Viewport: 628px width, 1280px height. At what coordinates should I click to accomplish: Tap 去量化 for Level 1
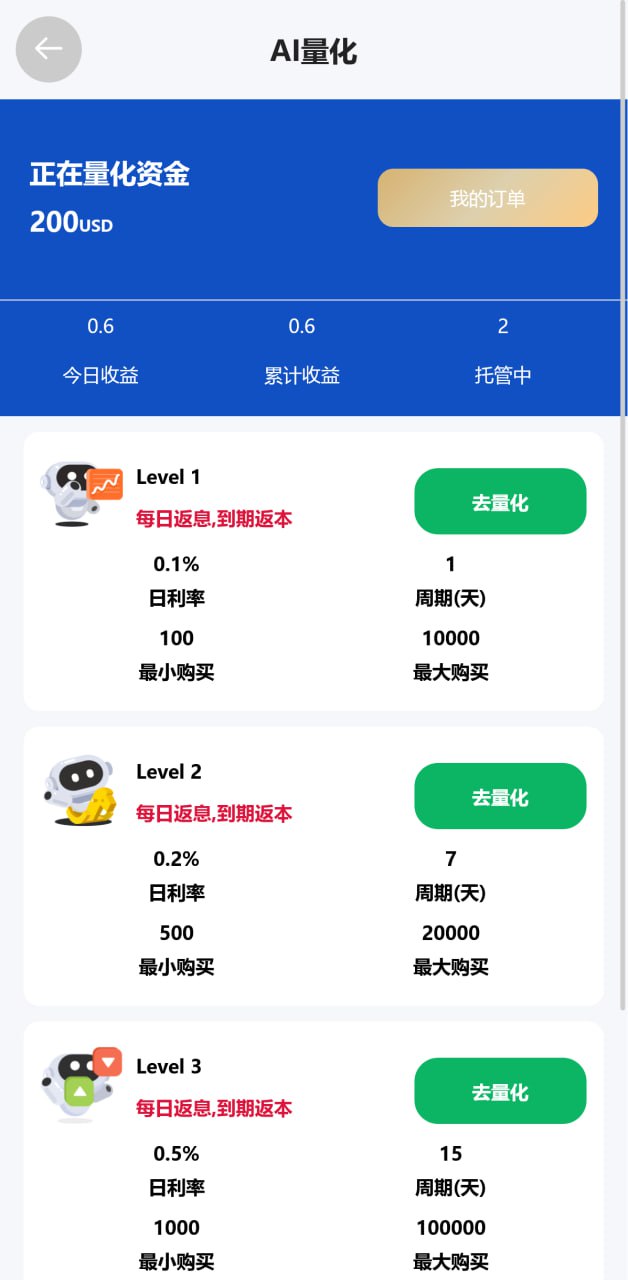(500, 502)
